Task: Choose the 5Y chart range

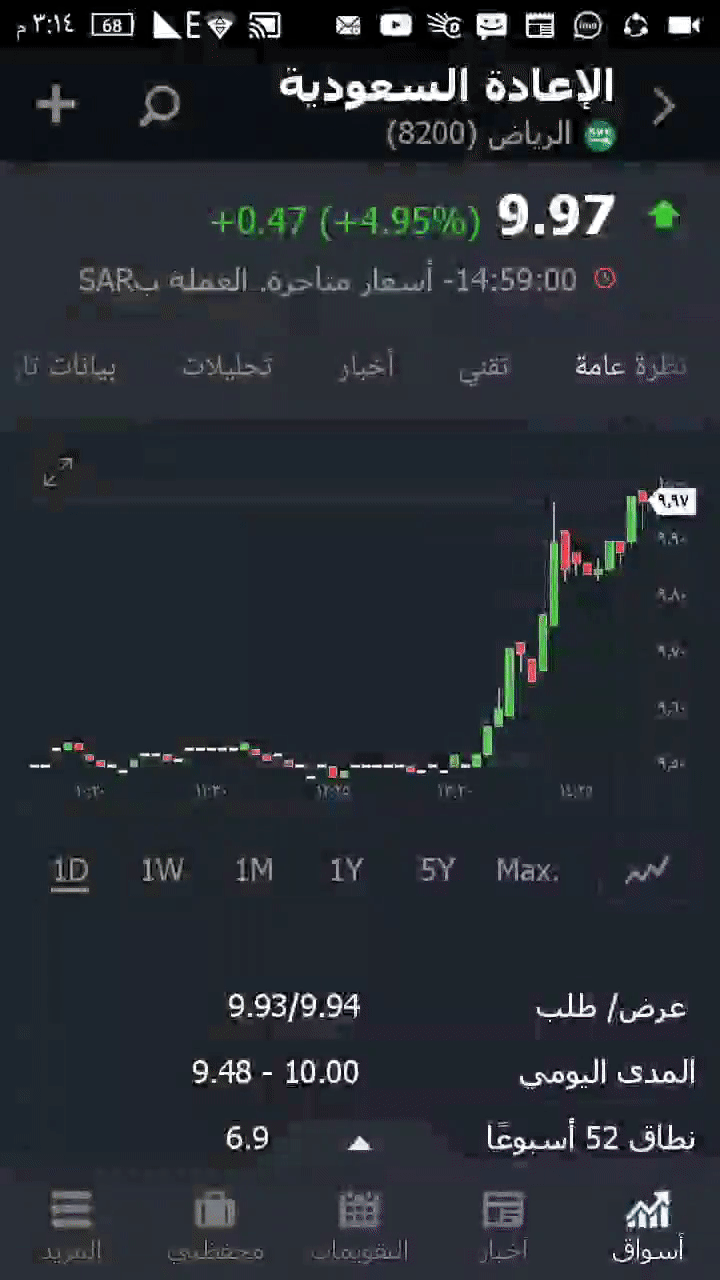Action: (x=437, y=871)
